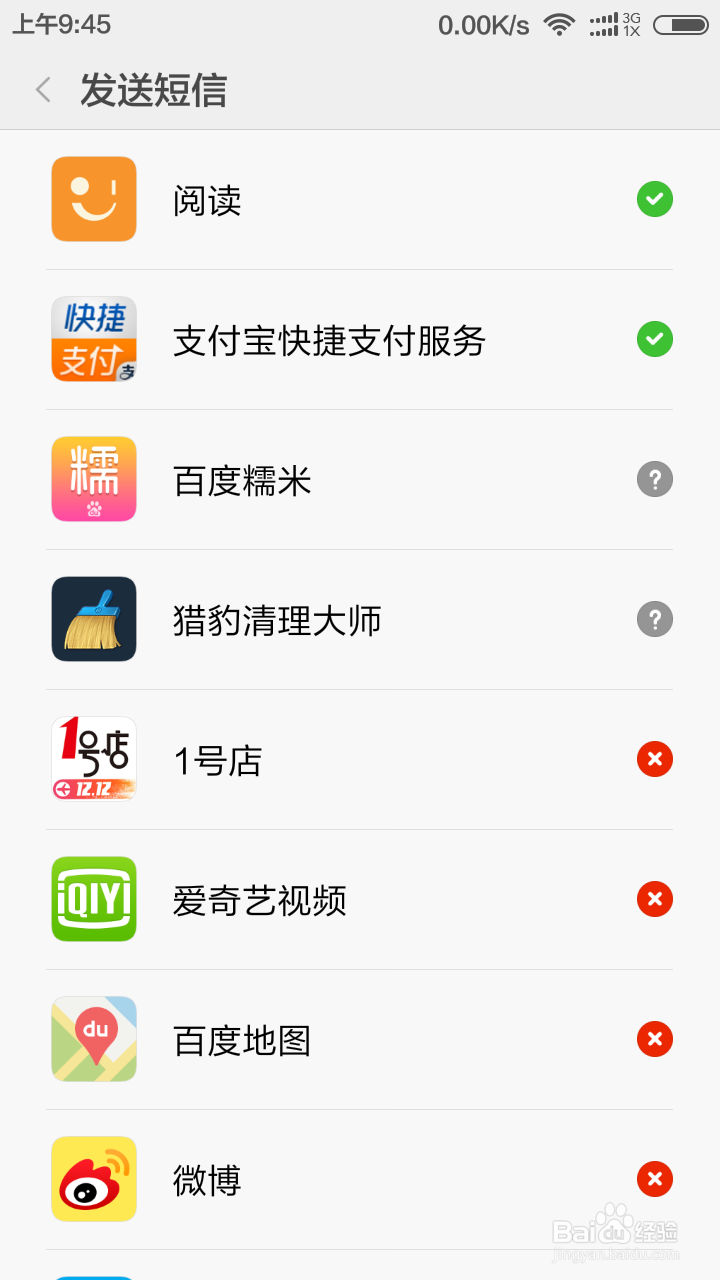Tap the battery indicator
Viewport: 720px width, 1280px height.
pos(681,24)
